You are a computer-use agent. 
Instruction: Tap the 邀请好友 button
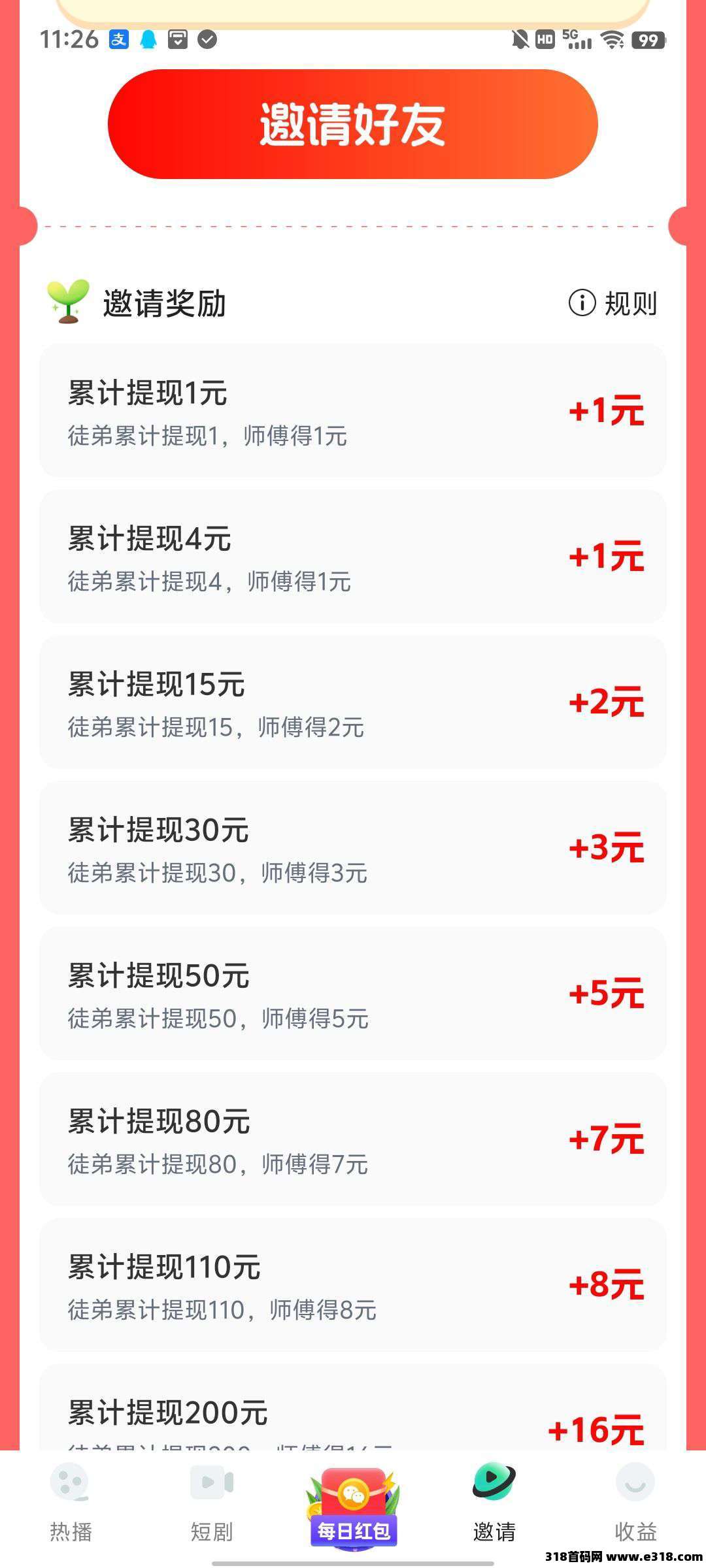coord(352,124)
